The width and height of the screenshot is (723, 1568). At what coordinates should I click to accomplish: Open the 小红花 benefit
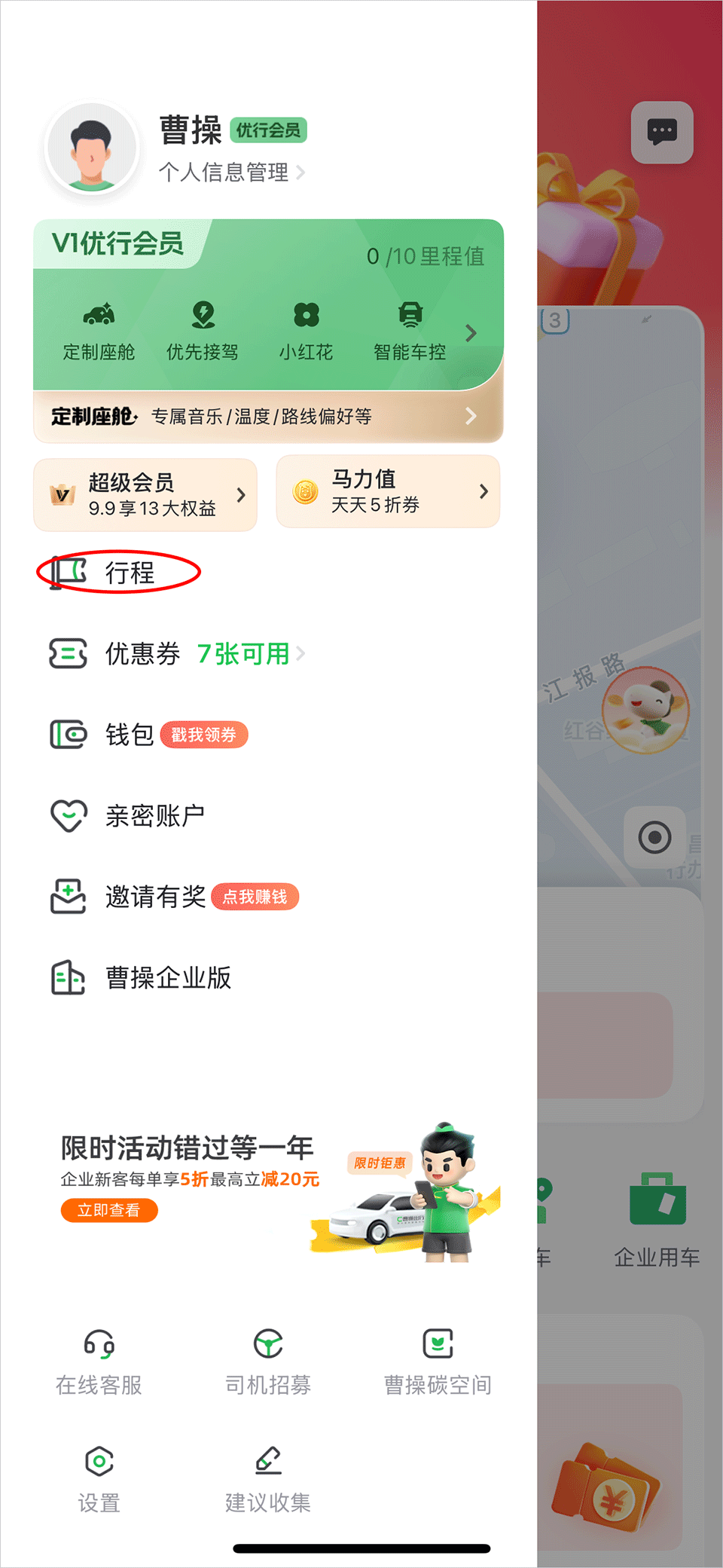[x=306, y=331]
